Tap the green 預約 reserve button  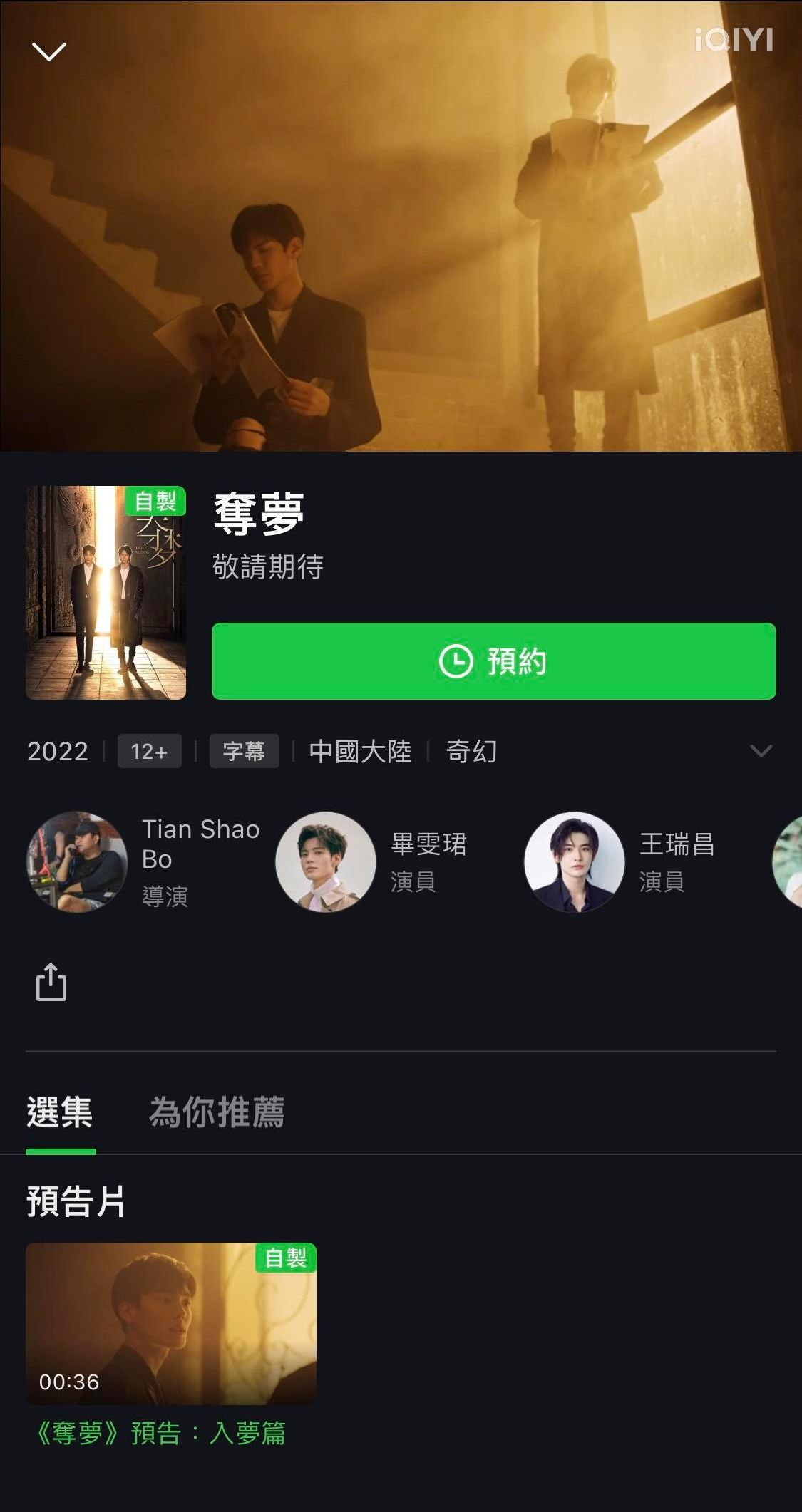[x=493, y=661]
